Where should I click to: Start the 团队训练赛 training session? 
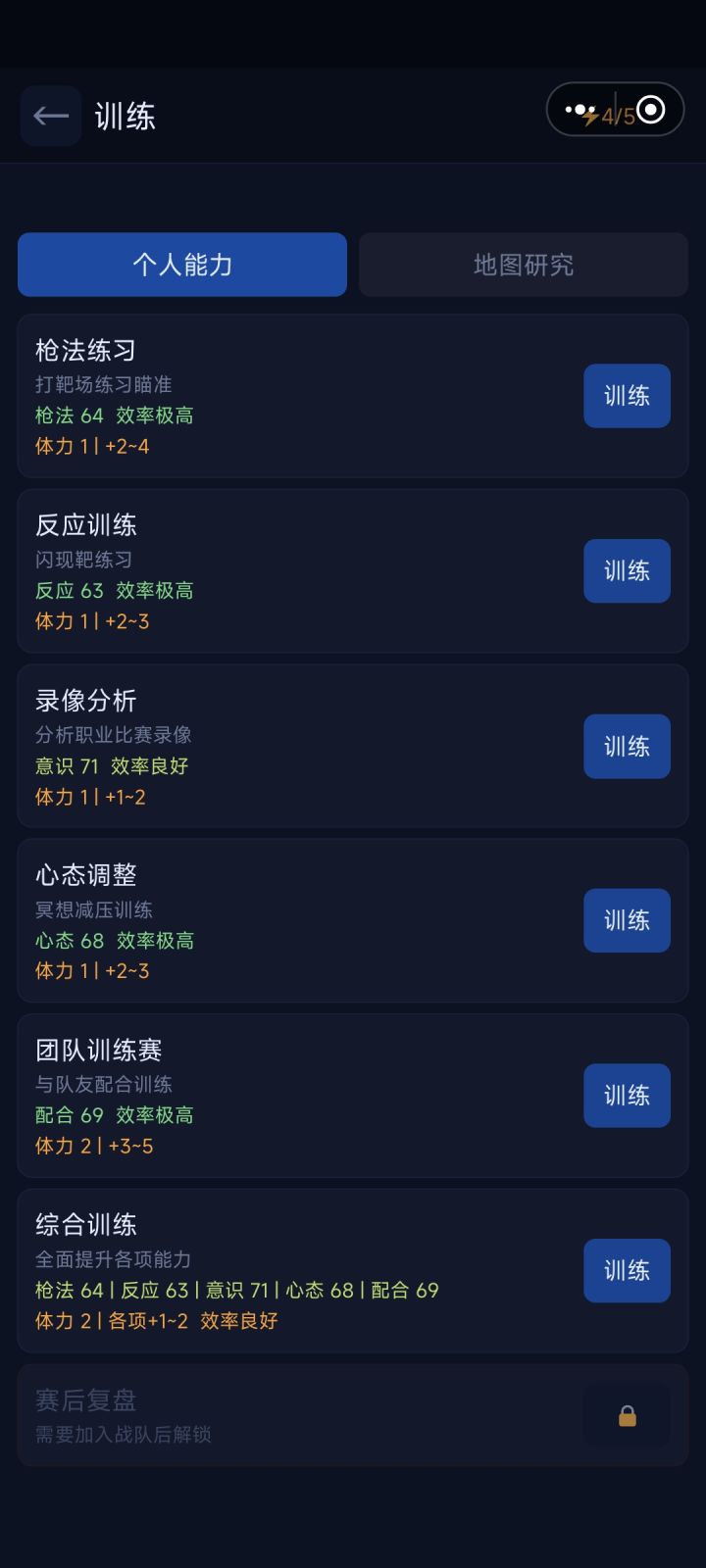coord(627,1095)
